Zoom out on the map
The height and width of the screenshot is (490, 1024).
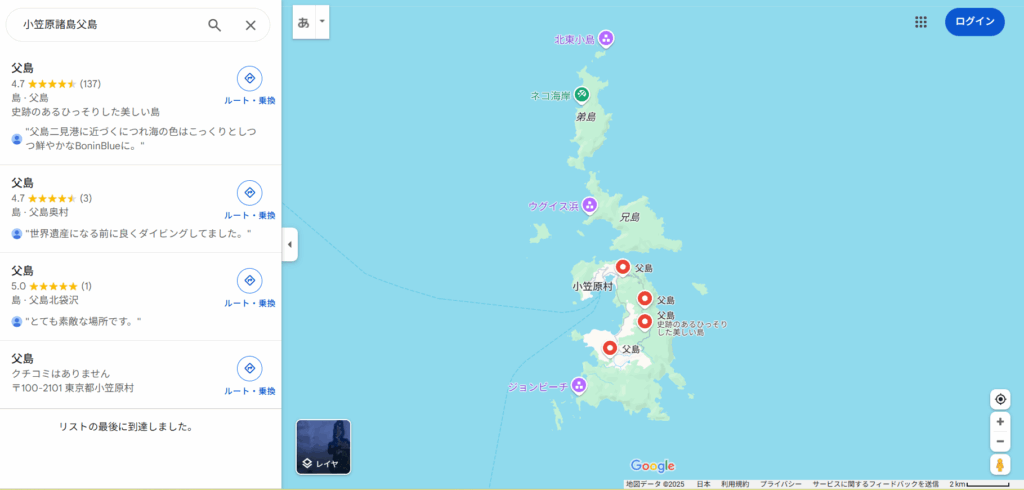point(1000,442)
